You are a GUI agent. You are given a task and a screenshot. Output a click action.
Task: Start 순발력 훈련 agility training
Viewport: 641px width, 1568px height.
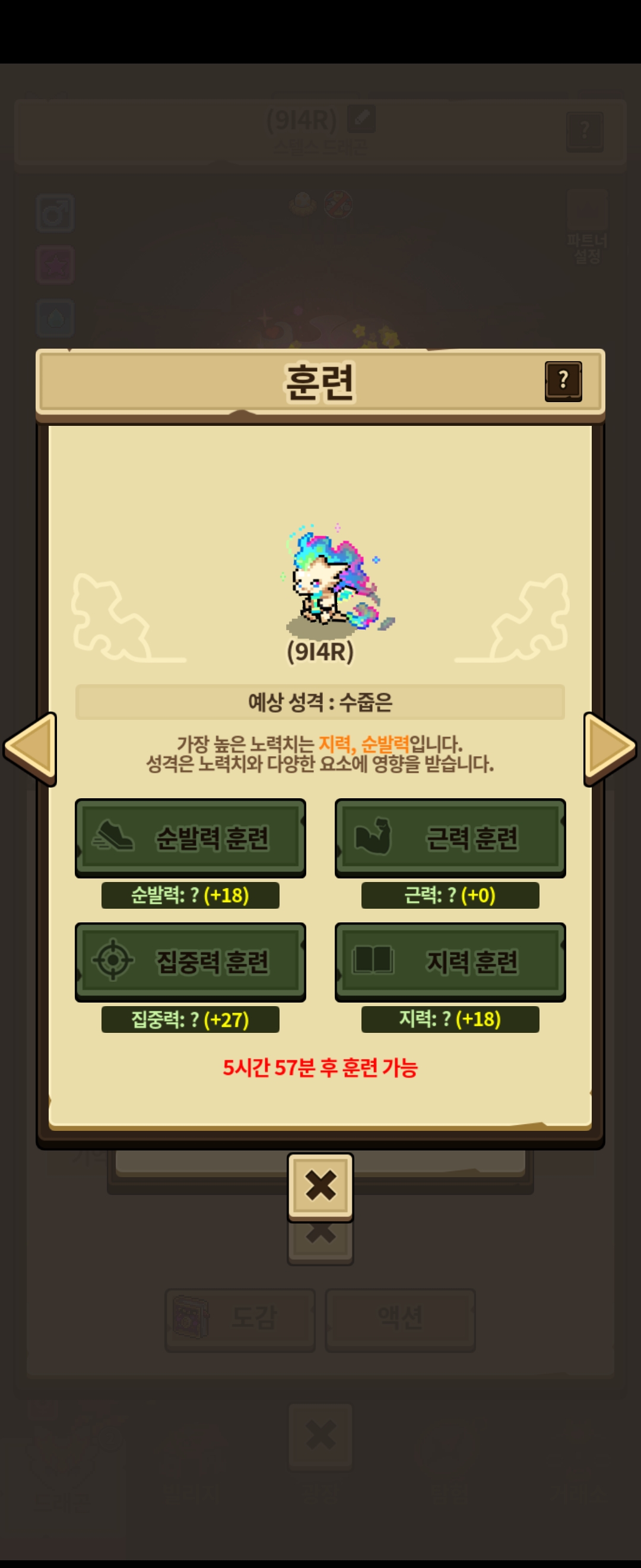191,837
